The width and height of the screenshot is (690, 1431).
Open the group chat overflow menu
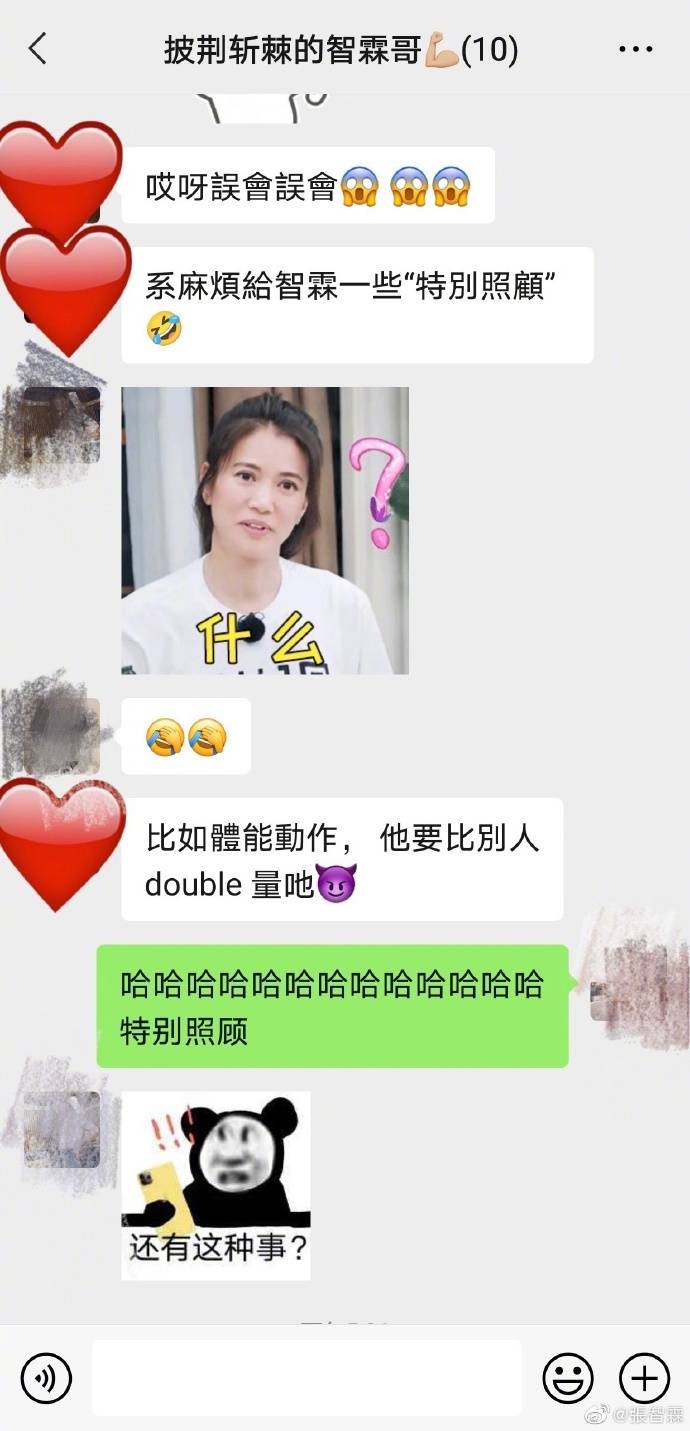tap(635, 49)
